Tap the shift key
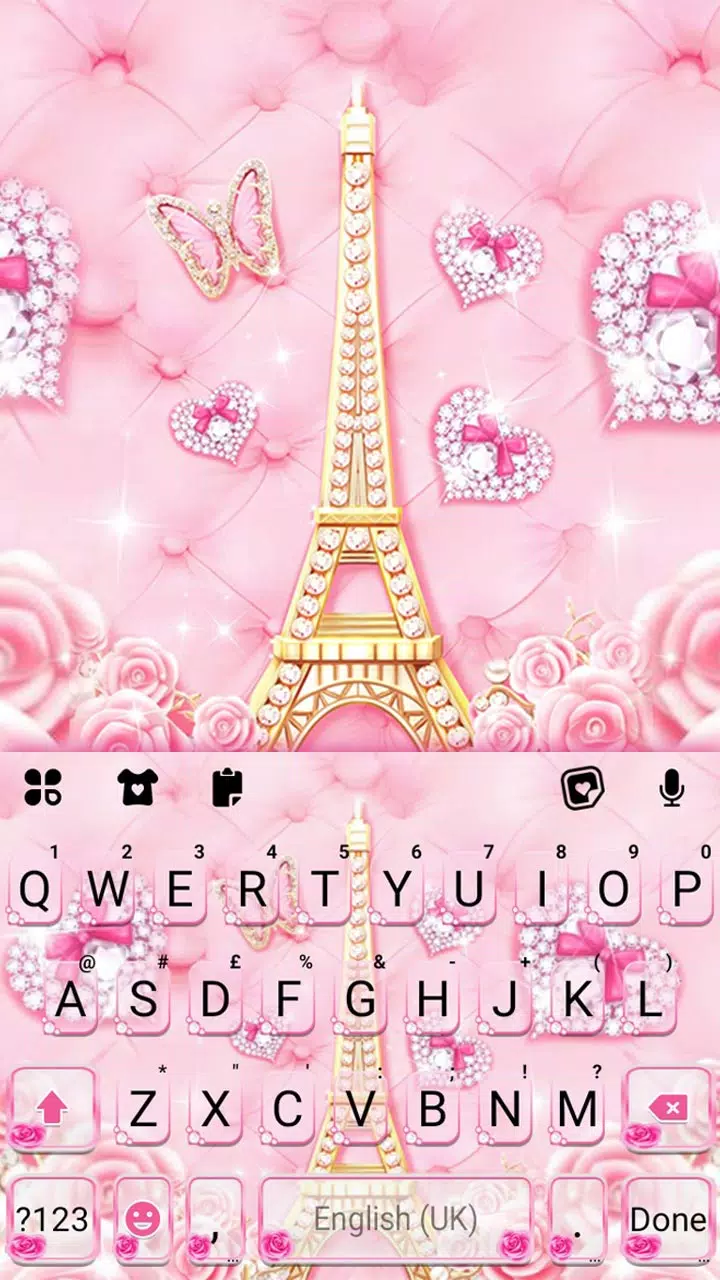 click(52, 1109)
